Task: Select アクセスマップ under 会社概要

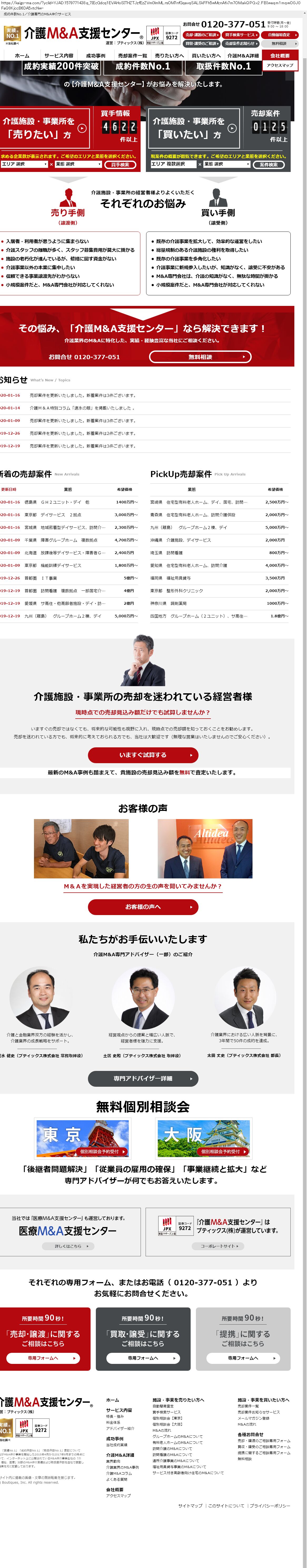Action: point(280,65)
